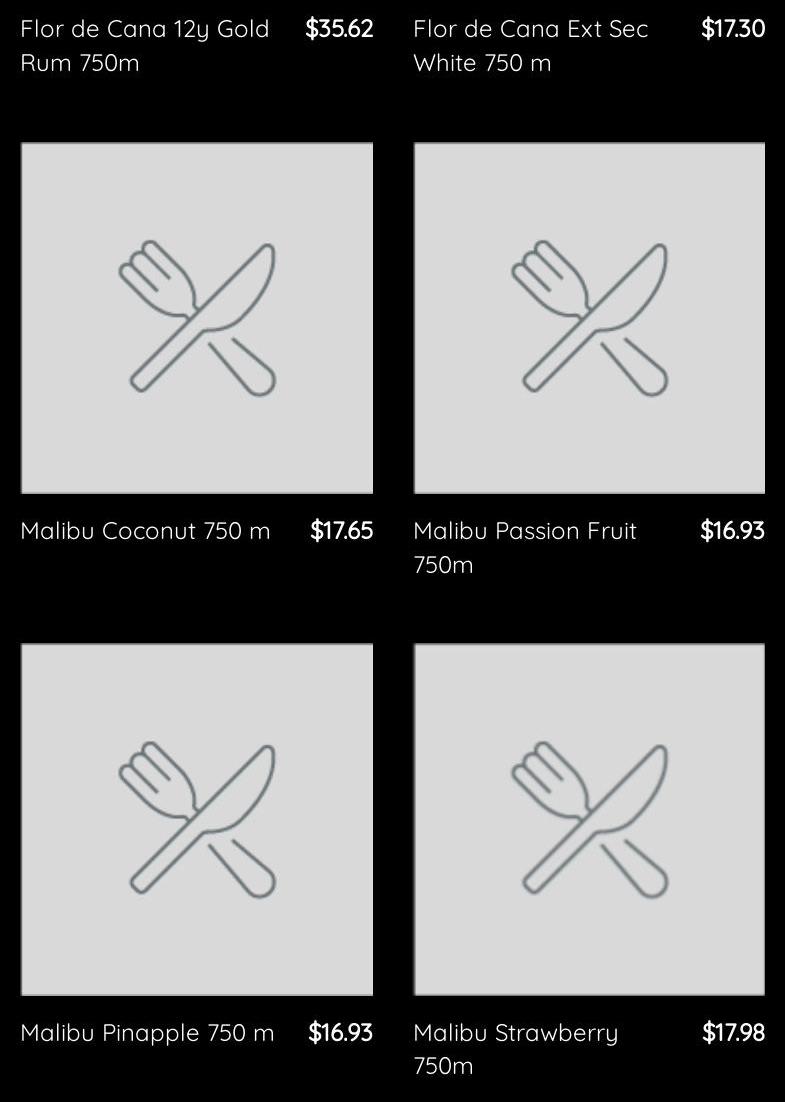Open the Malibu Coconut 750 m product
This screenshot has height=1102, width=785.
point(197,318)
